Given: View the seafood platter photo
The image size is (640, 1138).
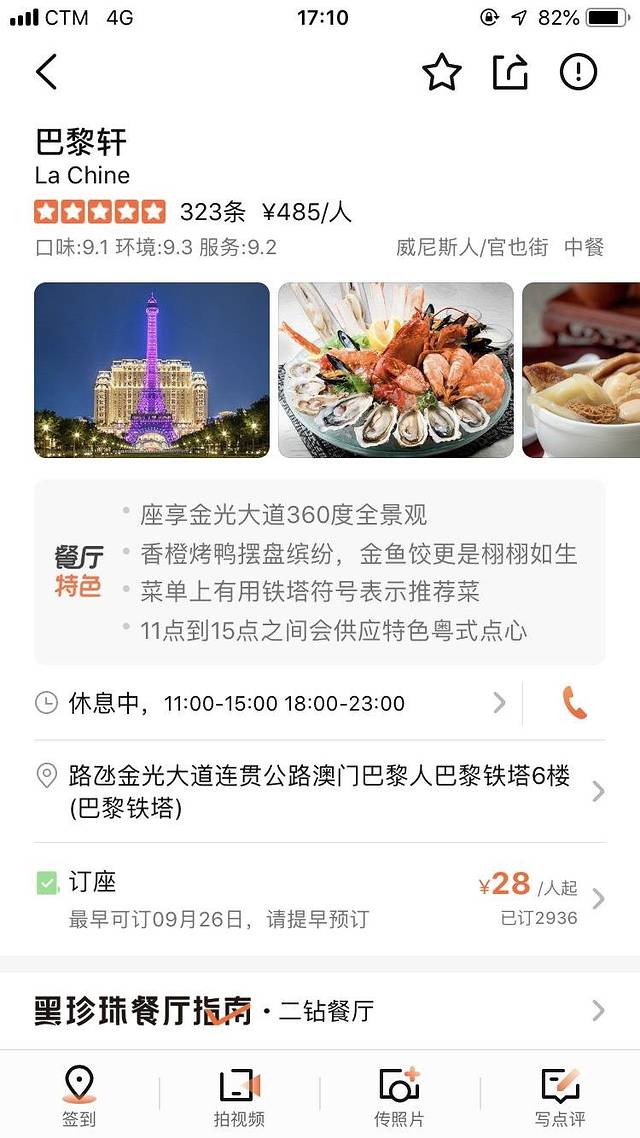Looking at the screenshot, I should pos(395,370).
